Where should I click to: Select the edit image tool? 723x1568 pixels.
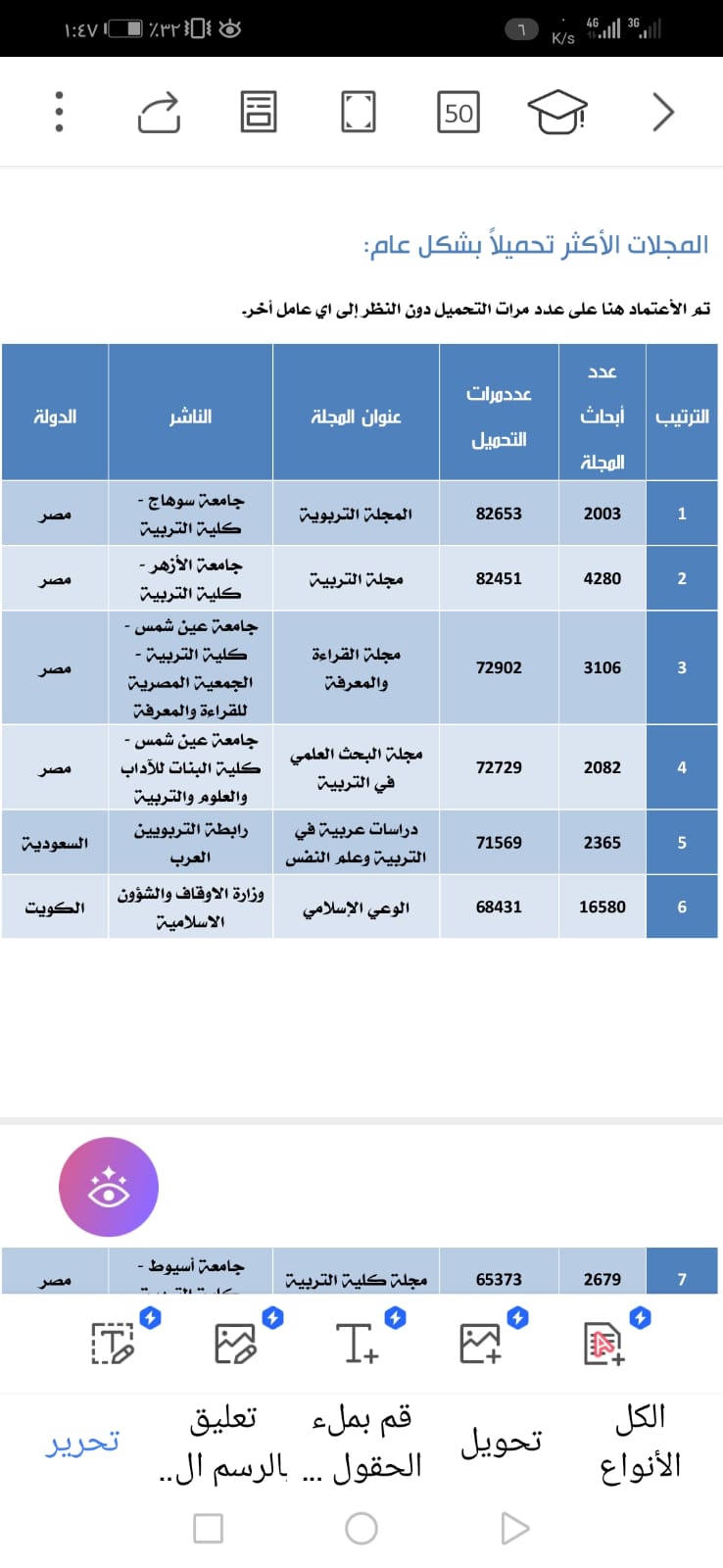[235, 1343]
